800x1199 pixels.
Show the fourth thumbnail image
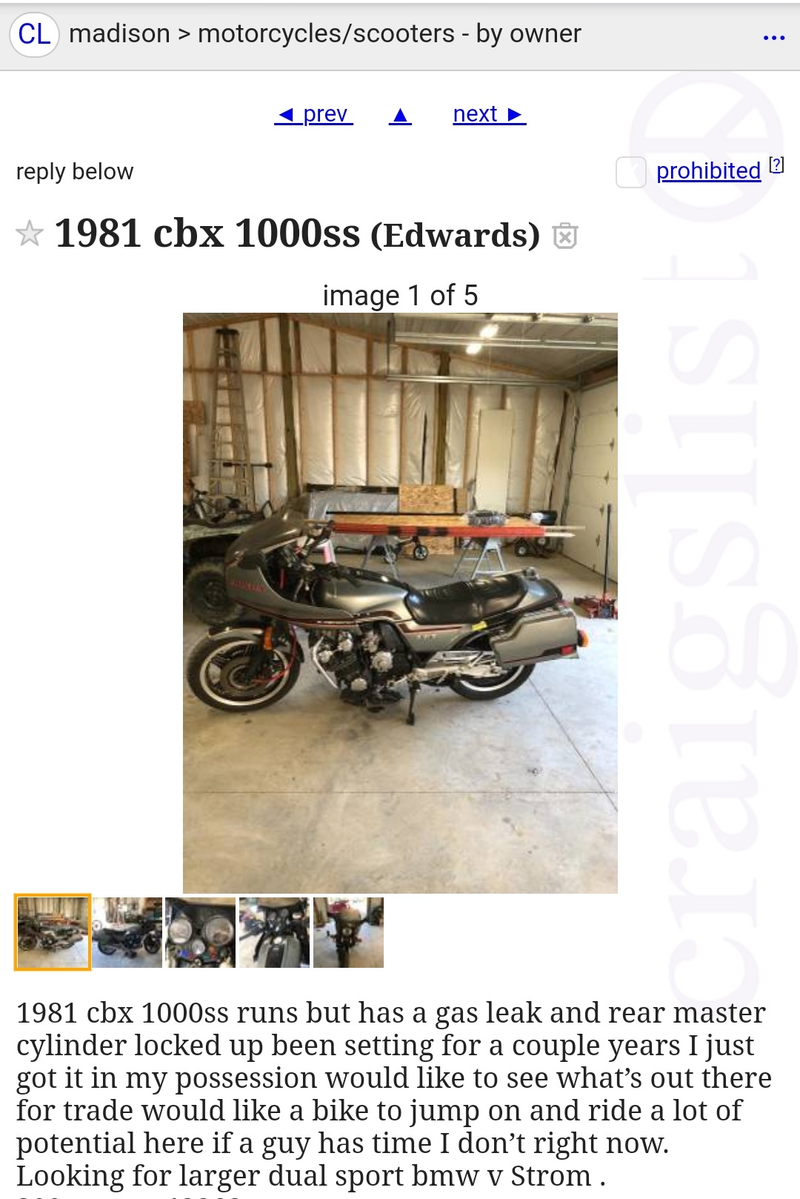274,932
